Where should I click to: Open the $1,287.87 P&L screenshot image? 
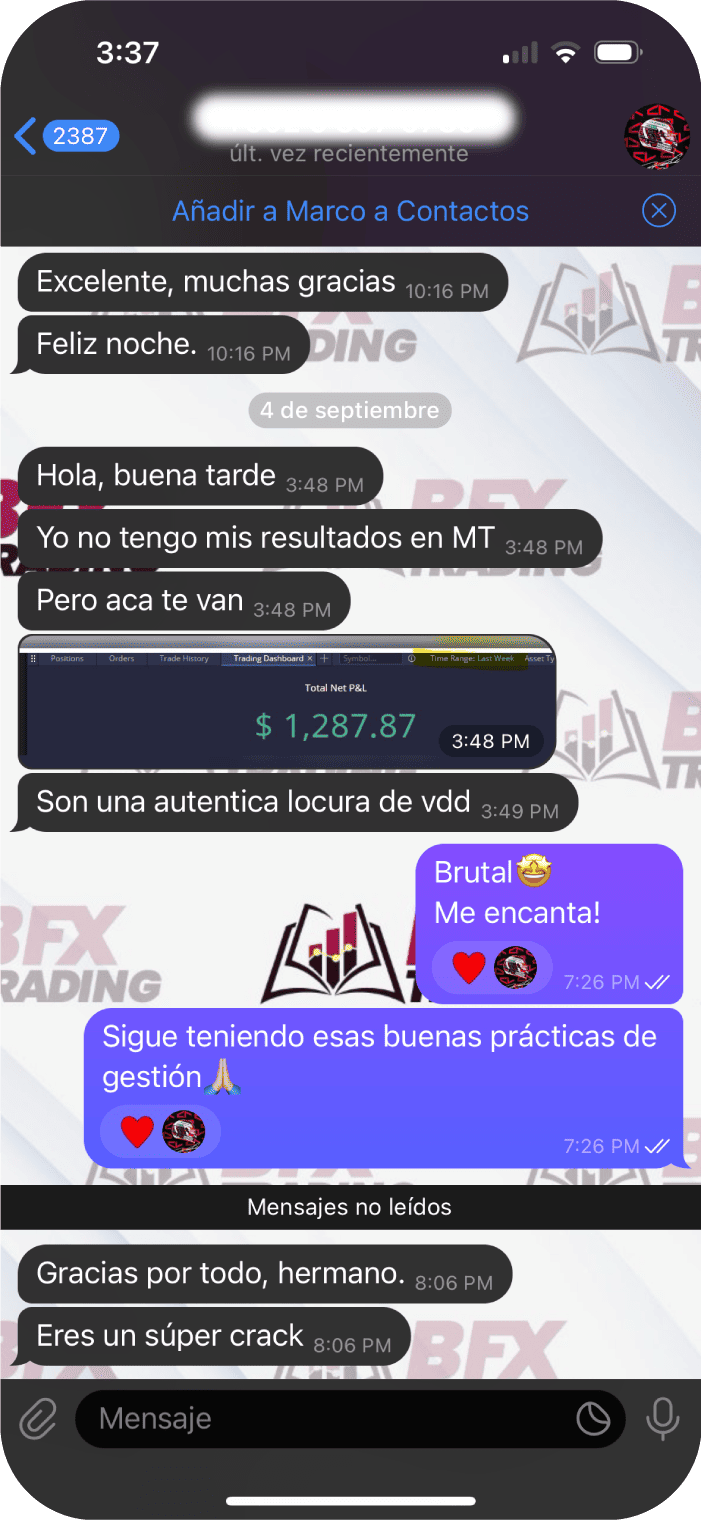click(x=285, y=702)
